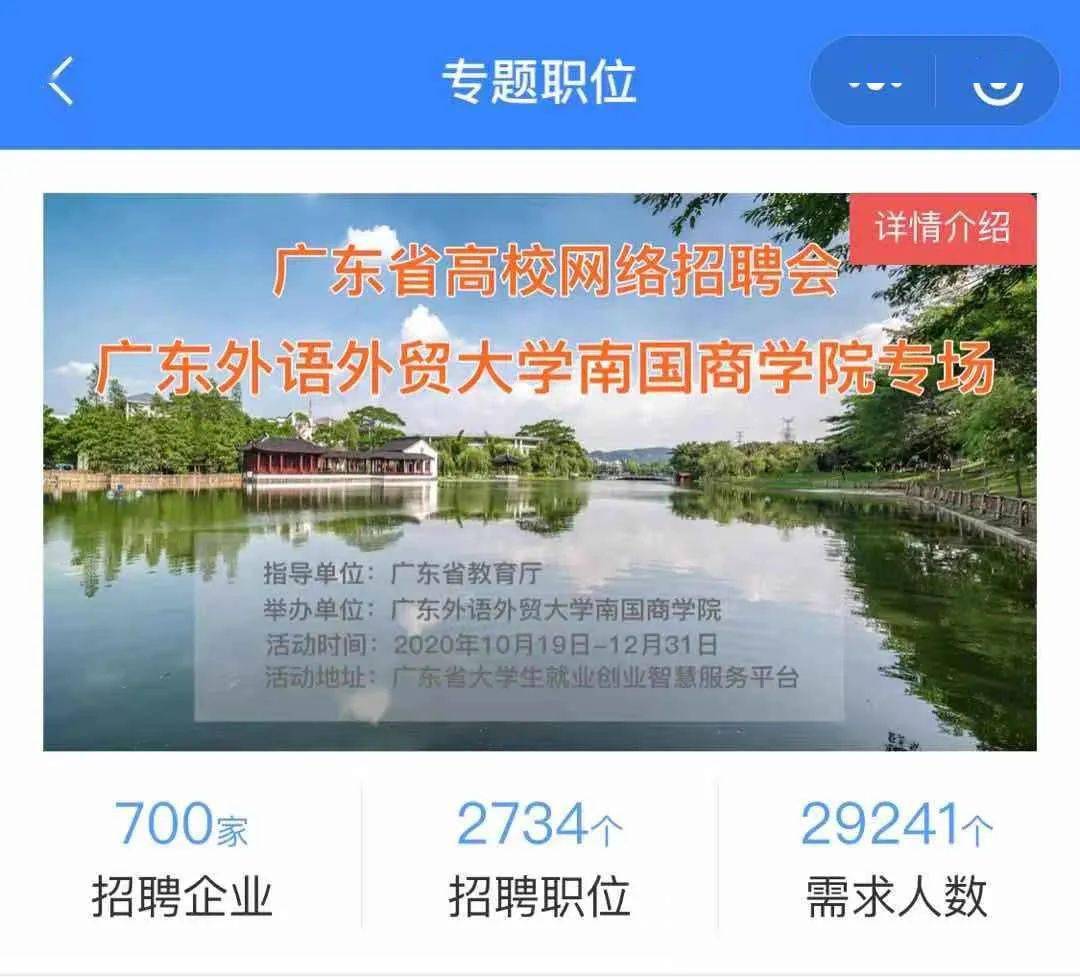Image resolution: width=1080 pixels, height=977 pixels.
Task: Go back using the top-left arrow
Action: 62,81
